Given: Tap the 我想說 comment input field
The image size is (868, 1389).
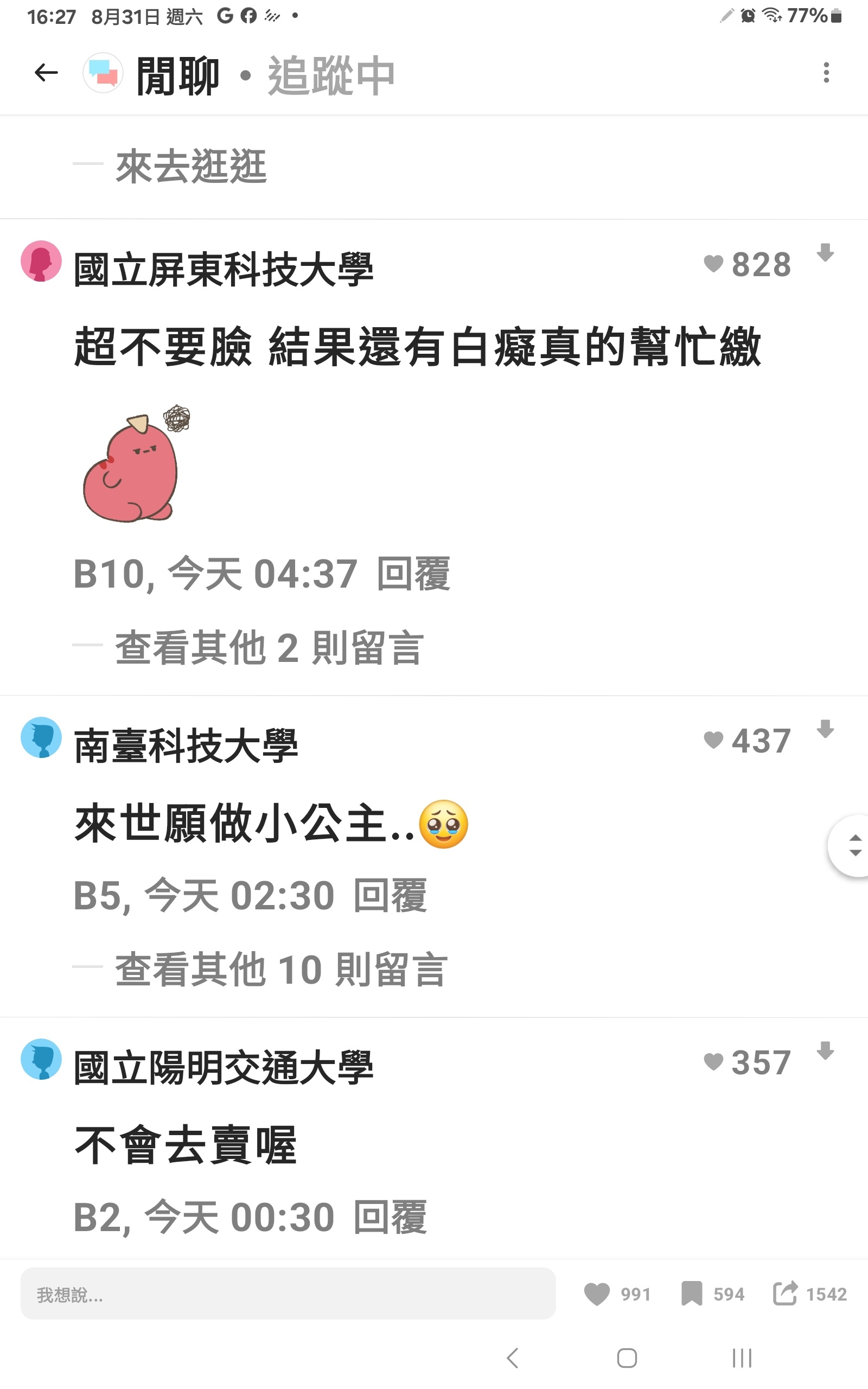Looking at the screenshot, I should (288, 1294).
